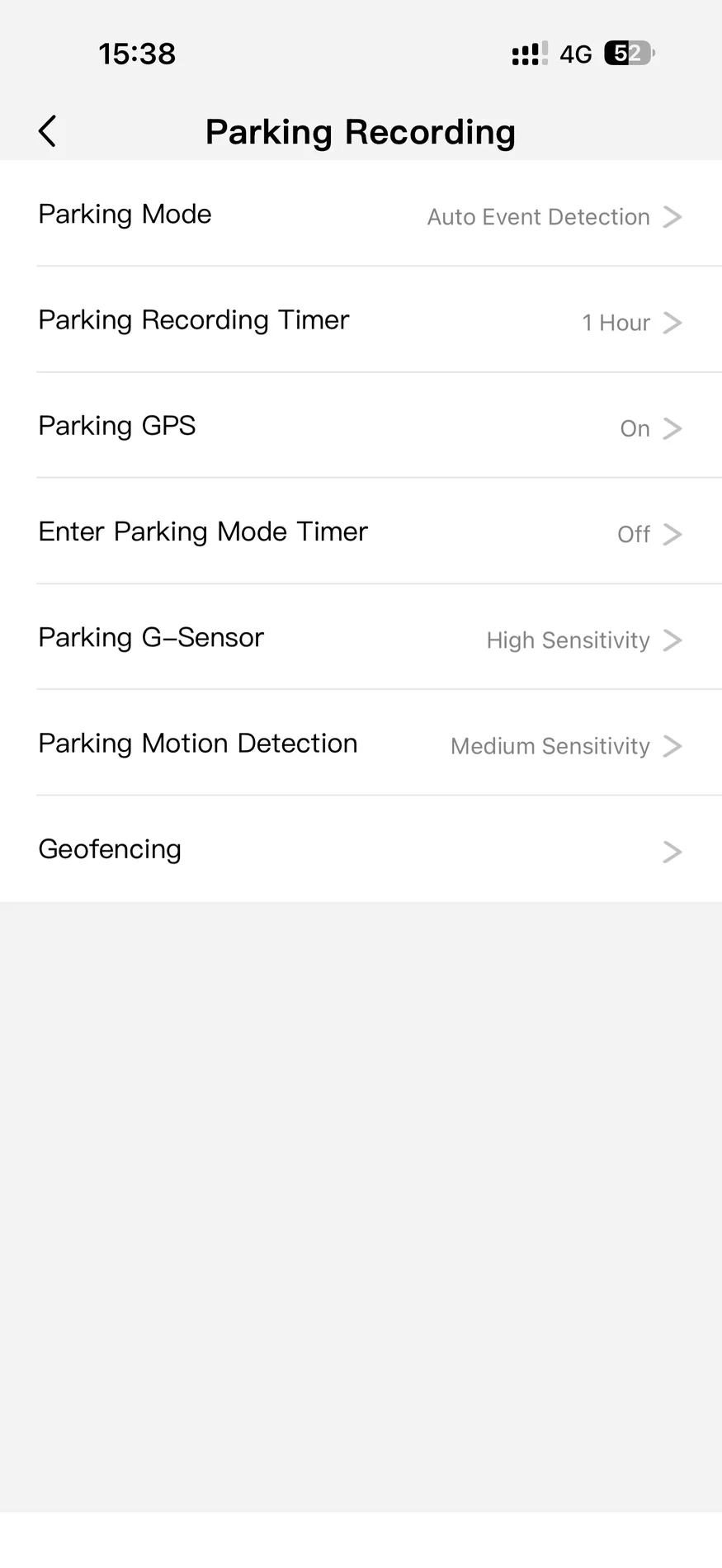This screenshot has width=722, height=1568.
Task: Select Enter Parking Mode Timer row
Action: pos(361,531)
